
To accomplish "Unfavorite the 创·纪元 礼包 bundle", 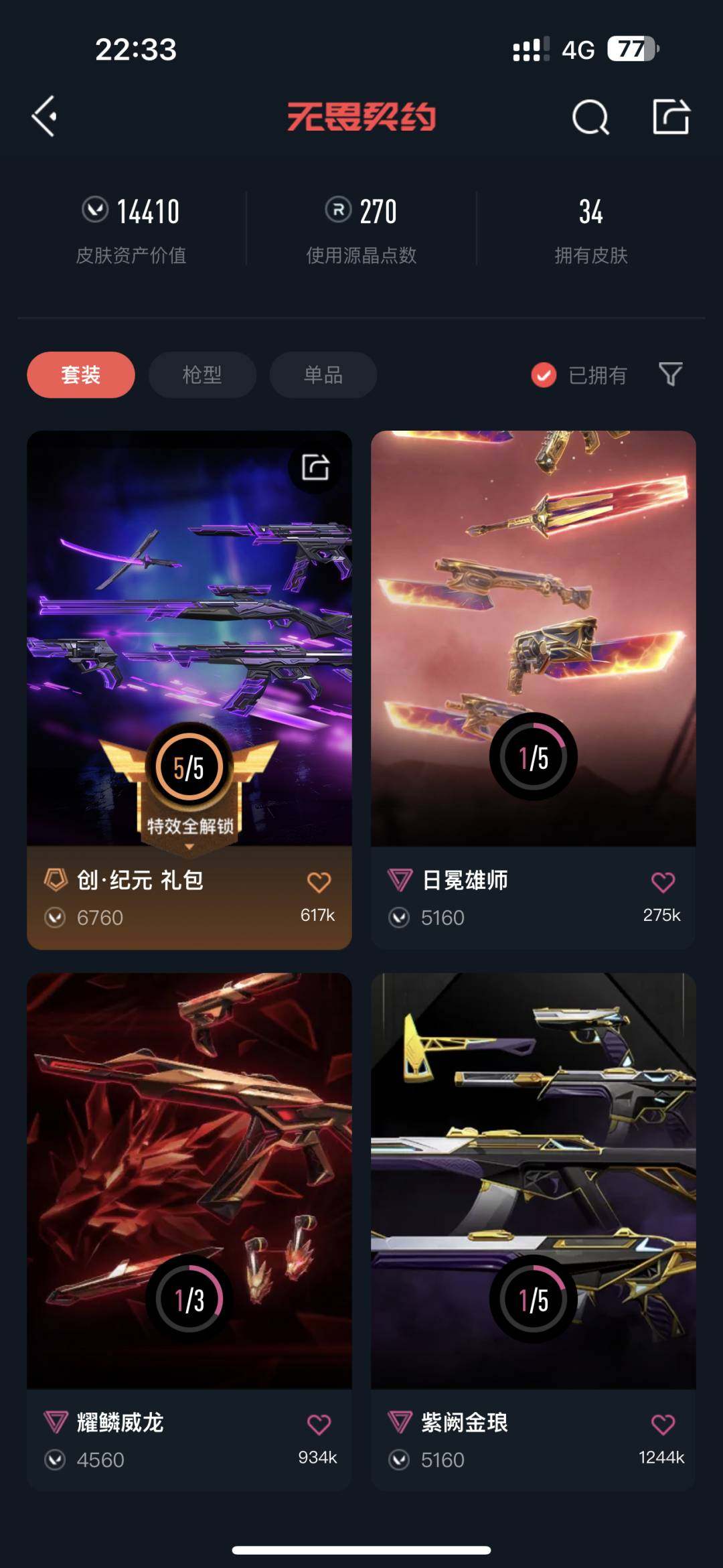I will point(320,883).
